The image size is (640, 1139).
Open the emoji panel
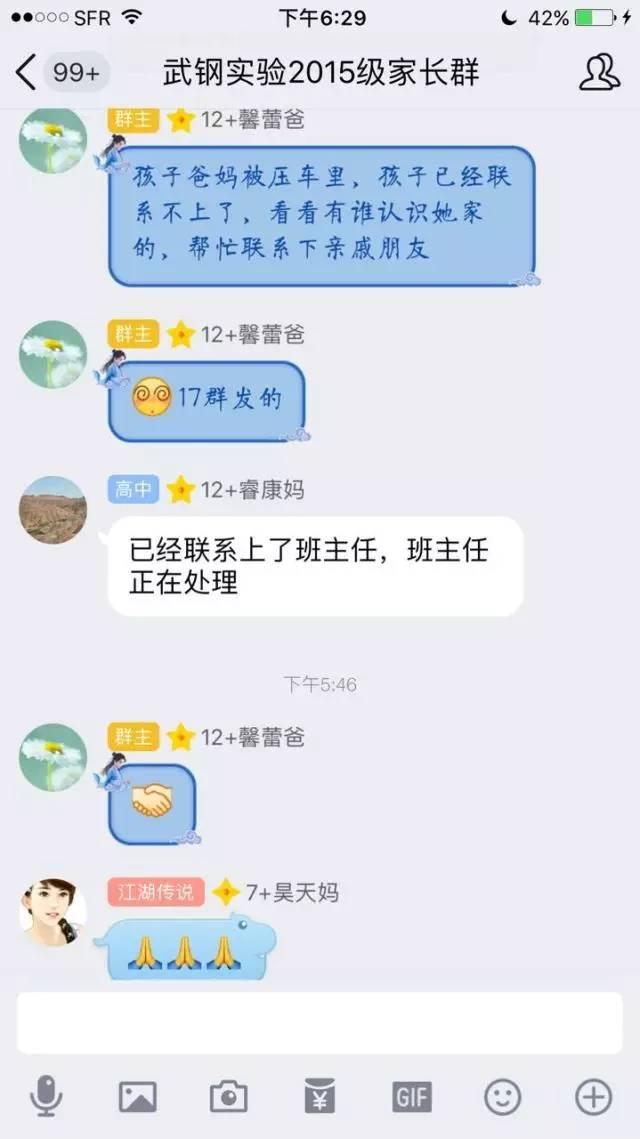(x=502, y=1097)
